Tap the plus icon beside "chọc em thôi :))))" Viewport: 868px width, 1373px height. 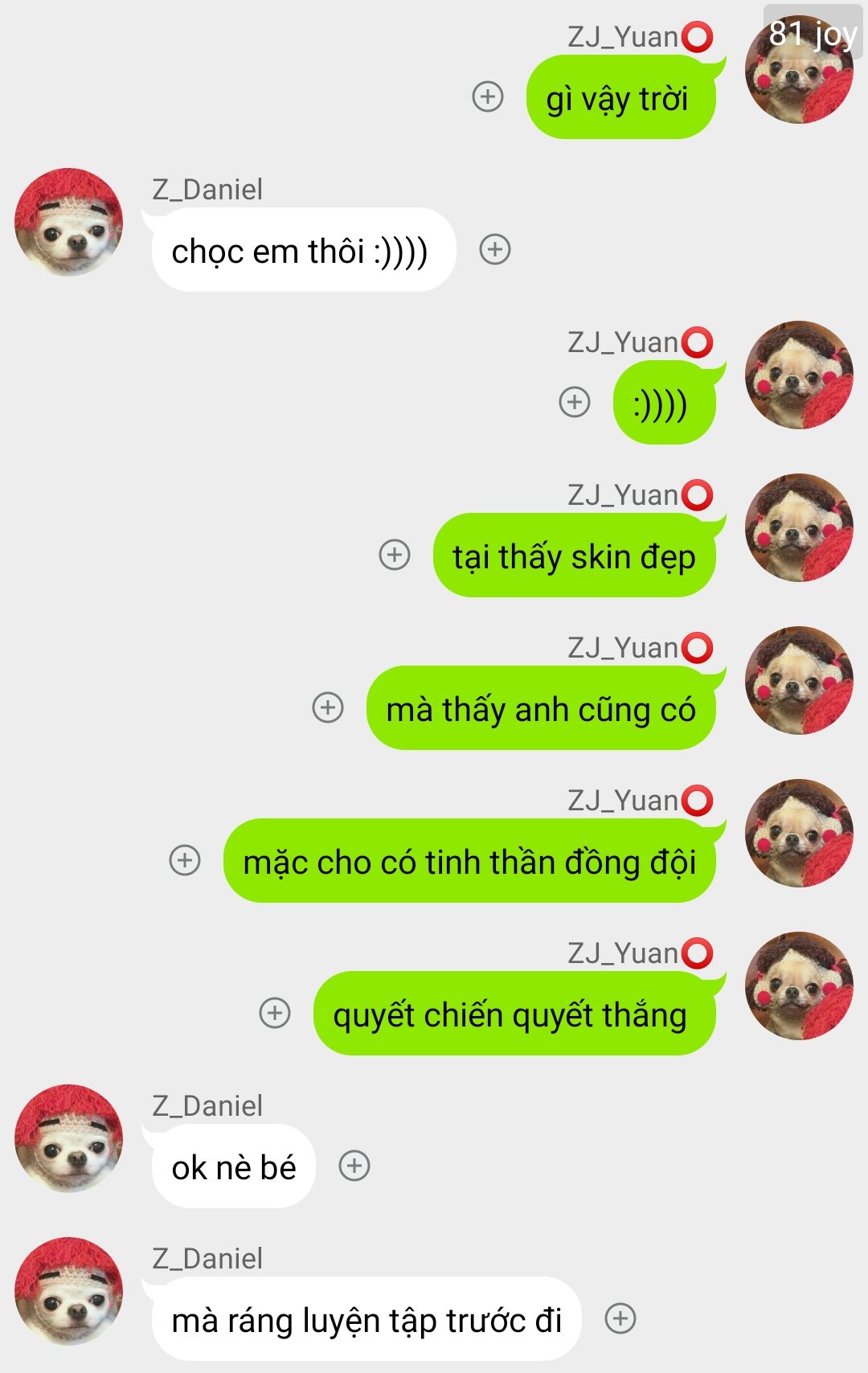[x=495, y=249]
